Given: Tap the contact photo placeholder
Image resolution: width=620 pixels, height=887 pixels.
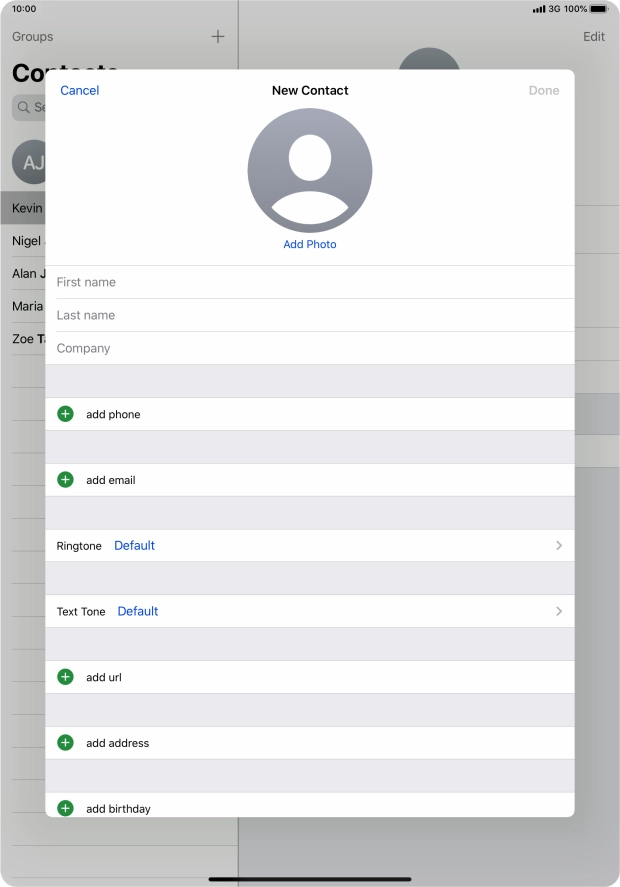Looking at the screenshot, I should click(x=309, y=171).
